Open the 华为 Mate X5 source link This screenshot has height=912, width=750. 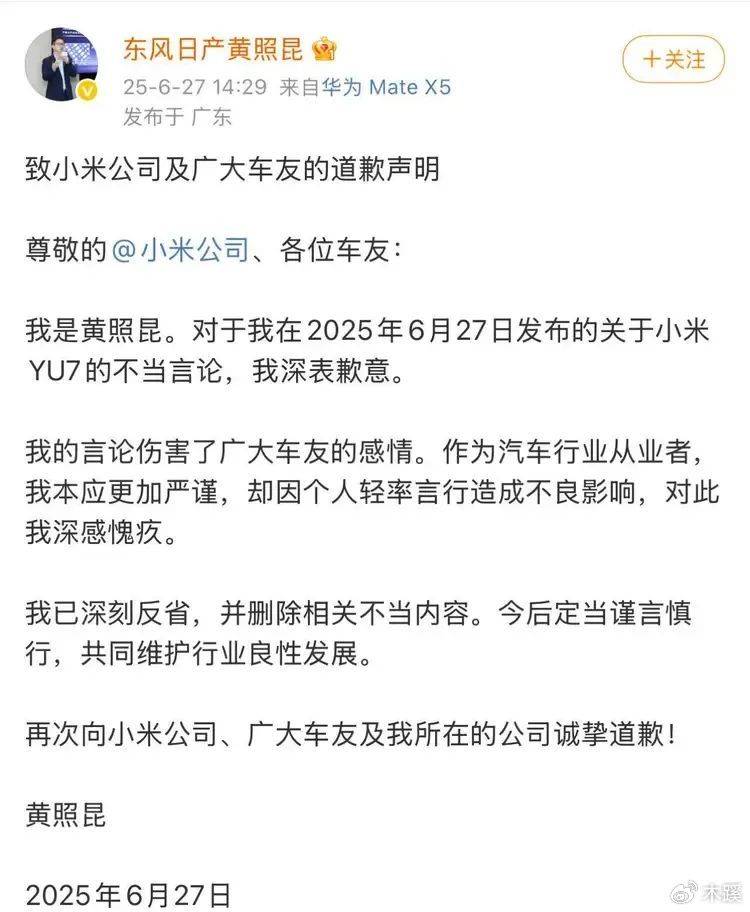click(385, 87)
